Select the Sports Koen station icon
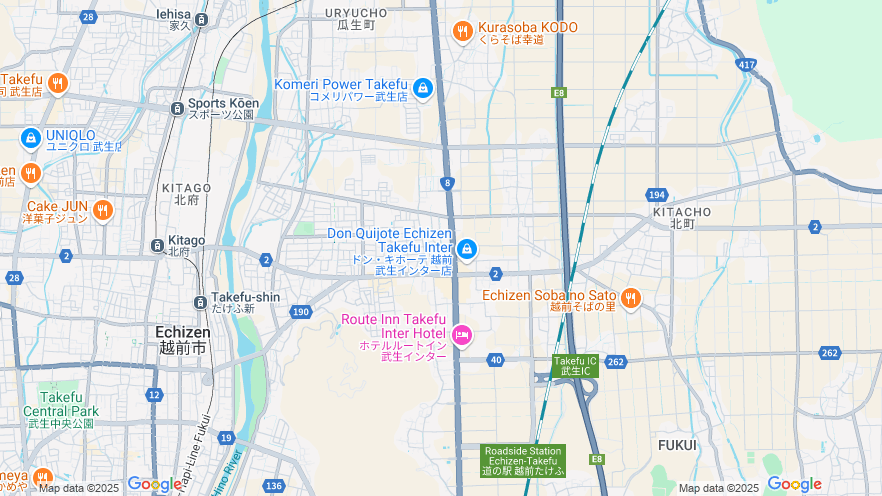 point(178,106)
